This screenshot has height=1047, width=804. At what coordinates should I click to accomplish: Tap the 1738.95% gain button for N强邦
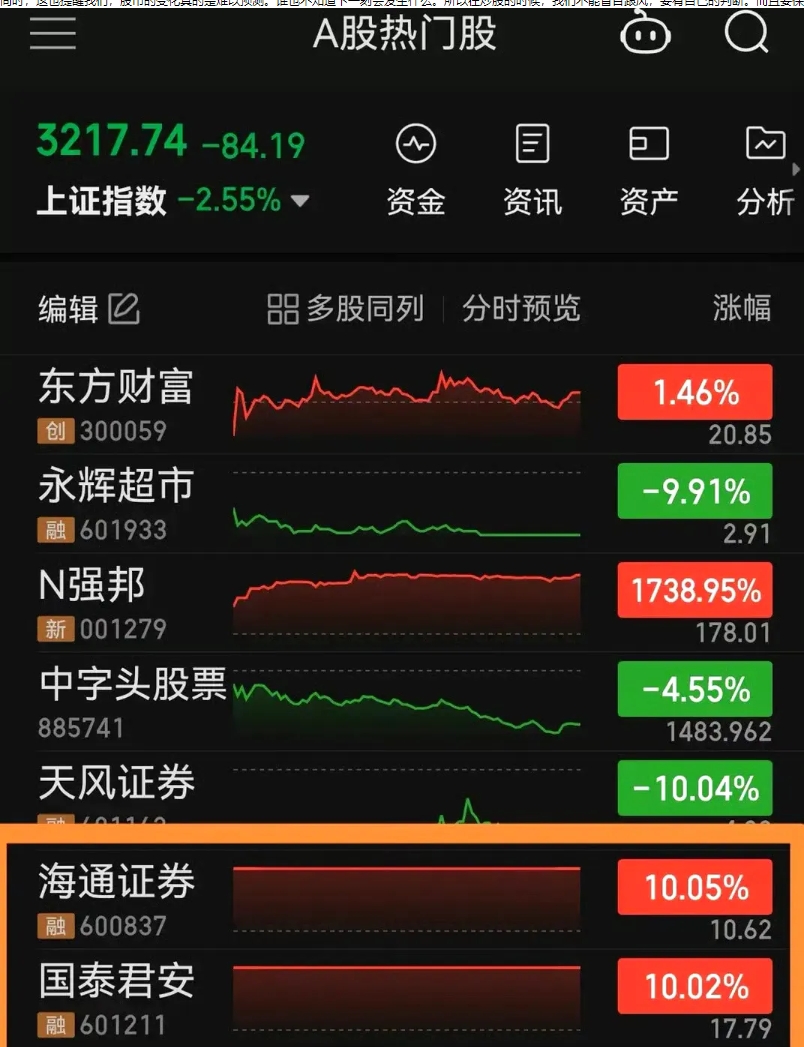pyautogui.click(x=695, y=590)
